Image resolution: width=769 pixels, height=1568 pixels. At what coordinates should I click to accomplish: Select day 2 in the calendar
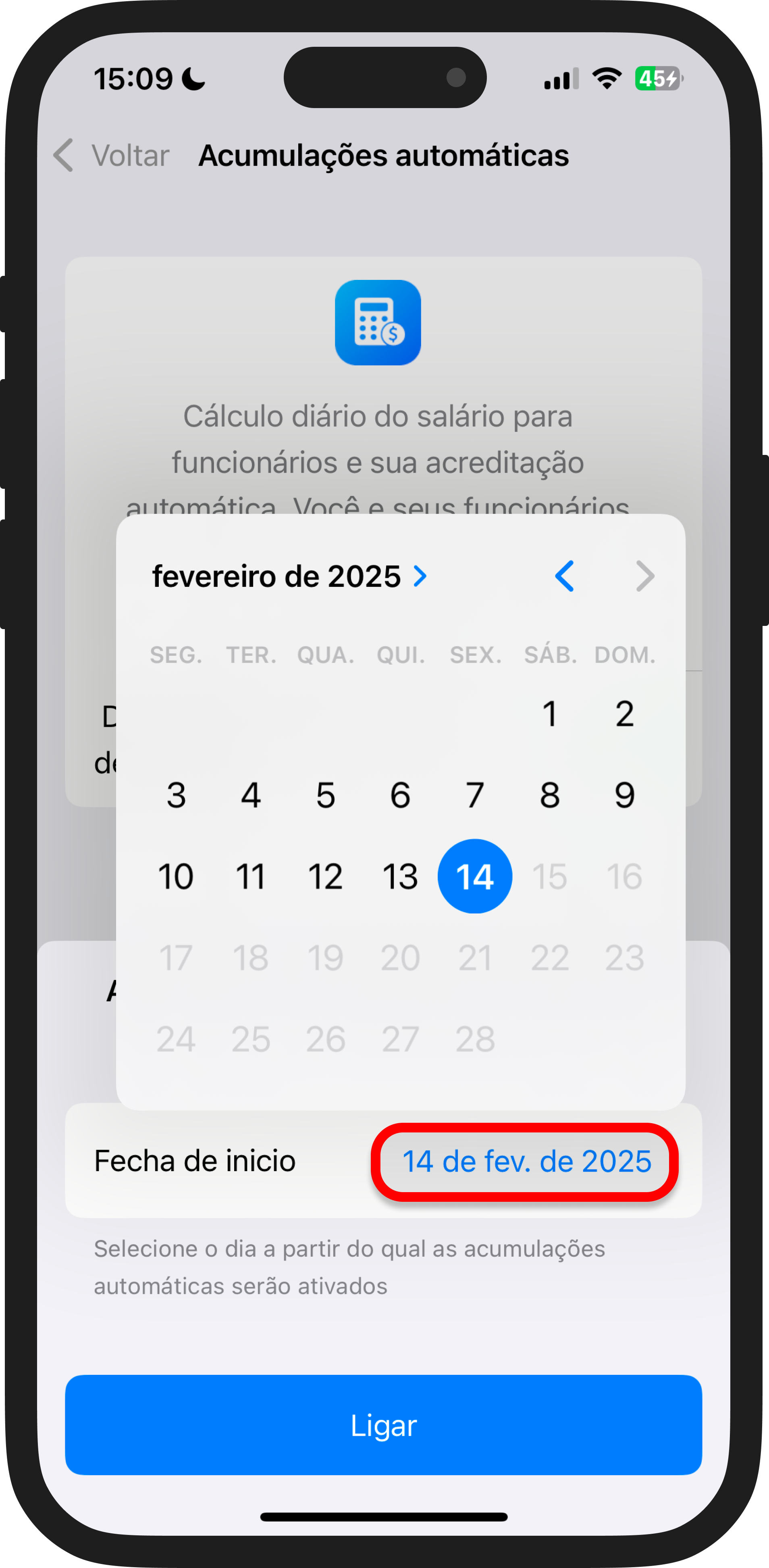[x=624, y=713]
